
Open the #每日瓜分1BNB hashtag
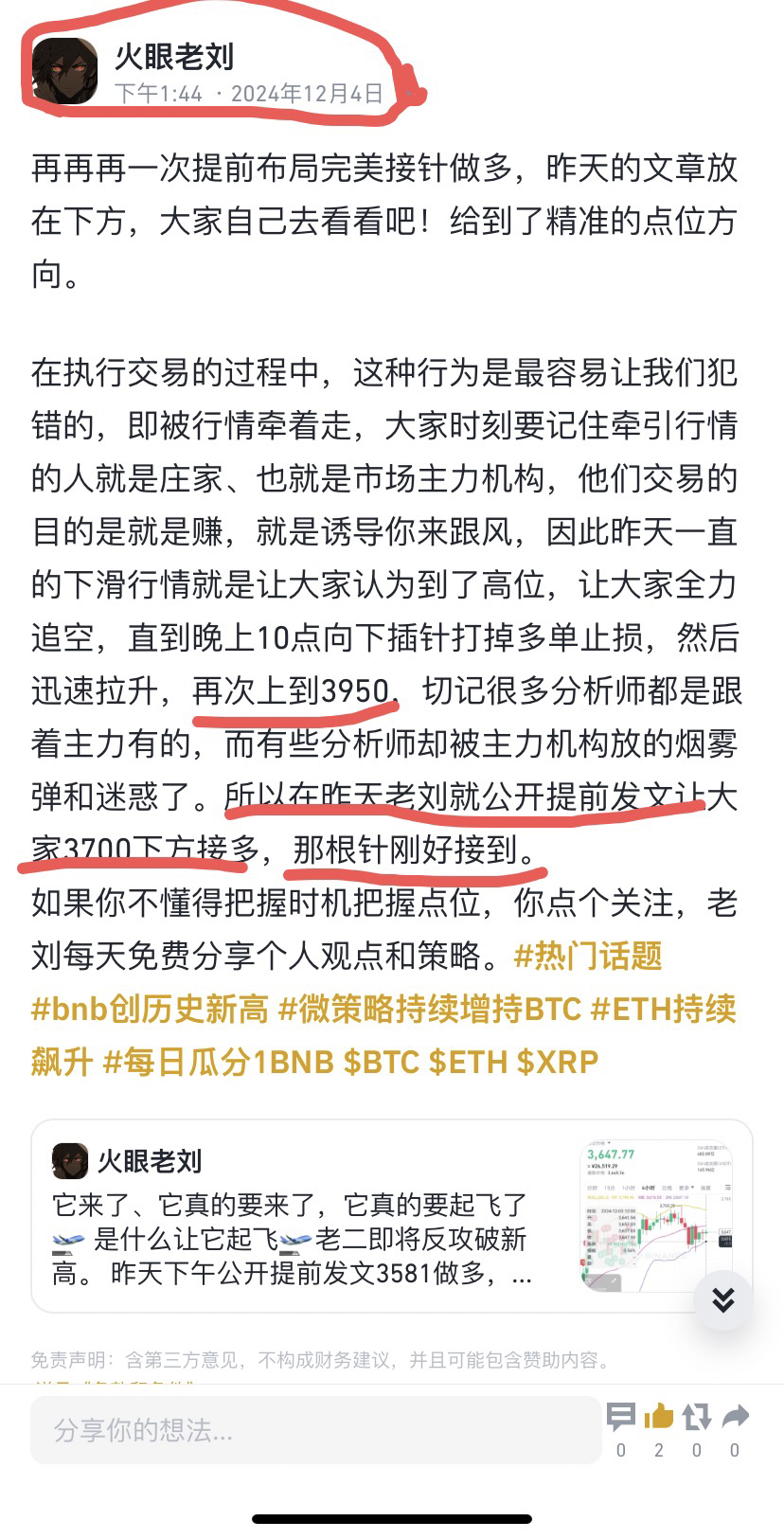pyautogui.click(x=218, y=1062)
